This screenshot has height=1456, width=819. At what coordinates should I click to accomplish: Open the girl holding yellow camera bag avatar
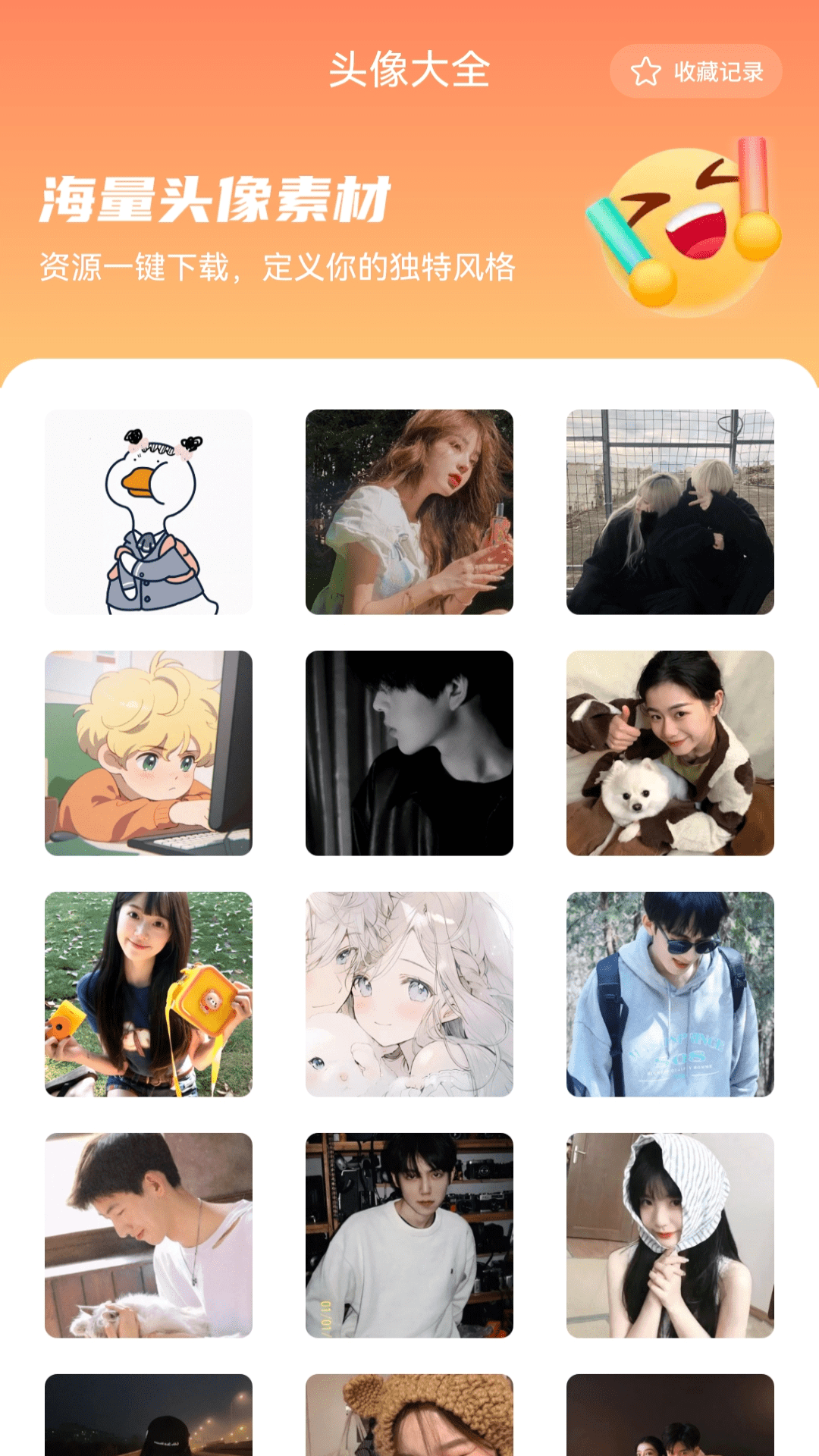pos(149,994)
